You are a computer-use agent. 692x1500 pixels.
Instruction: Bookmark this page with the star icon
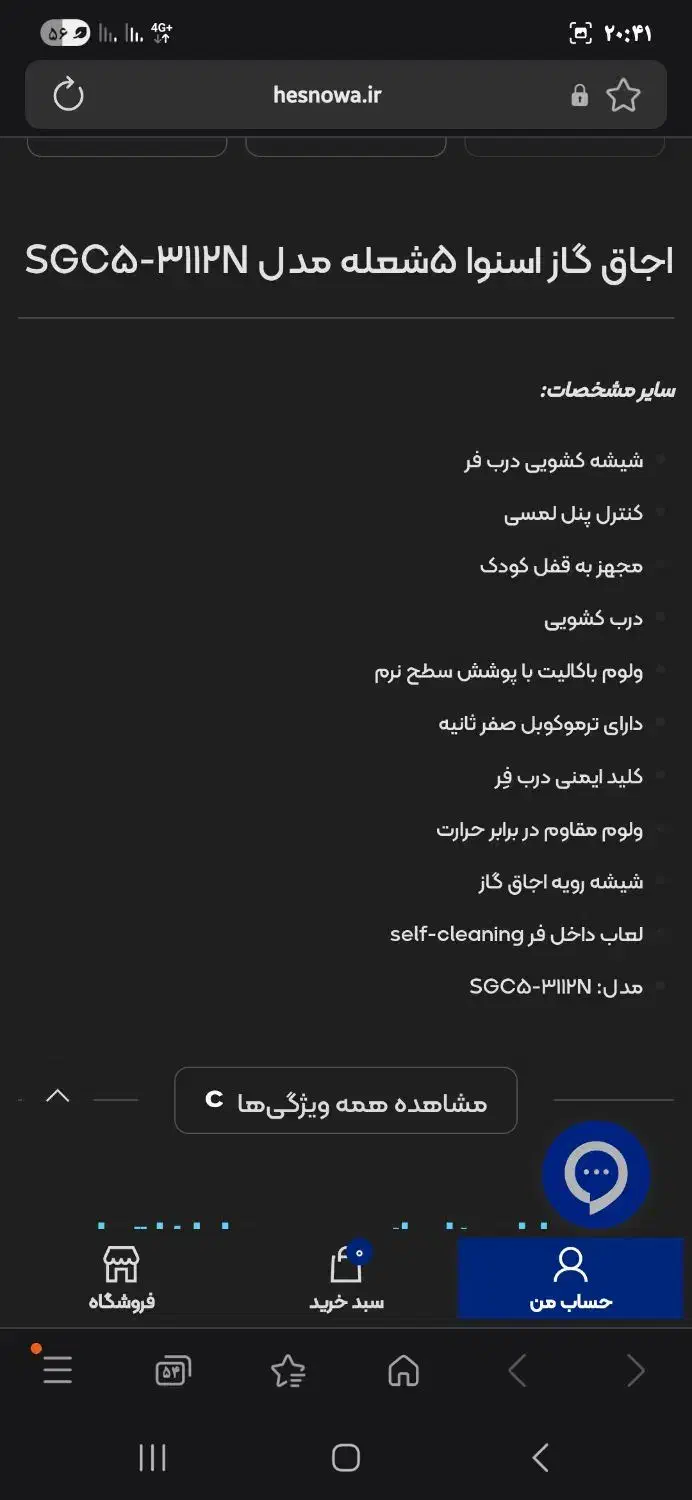pyautogui.click(x=623, y=95)
